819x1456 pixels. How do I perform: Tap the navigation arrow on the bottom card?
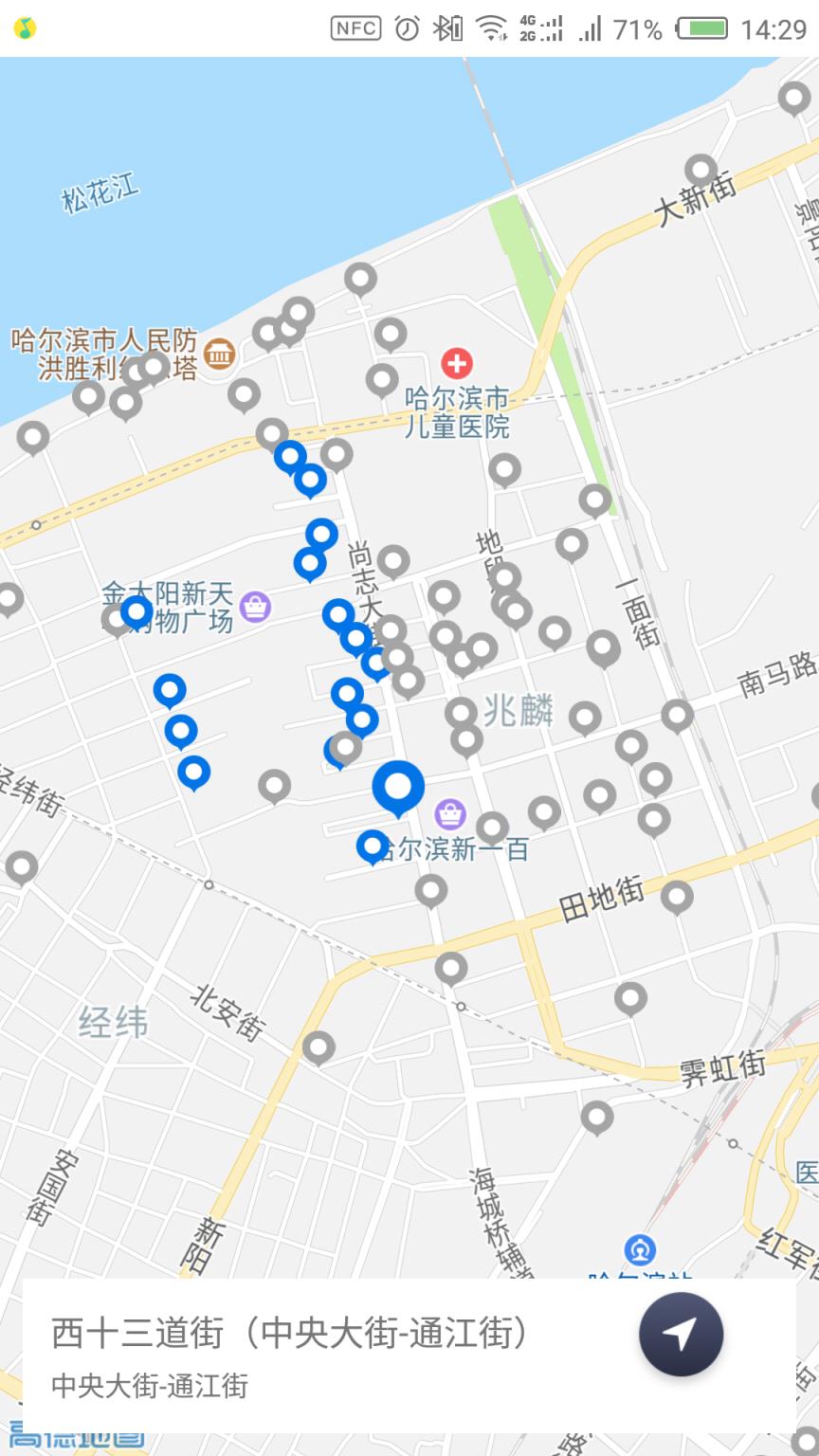tap(681, 1334)
